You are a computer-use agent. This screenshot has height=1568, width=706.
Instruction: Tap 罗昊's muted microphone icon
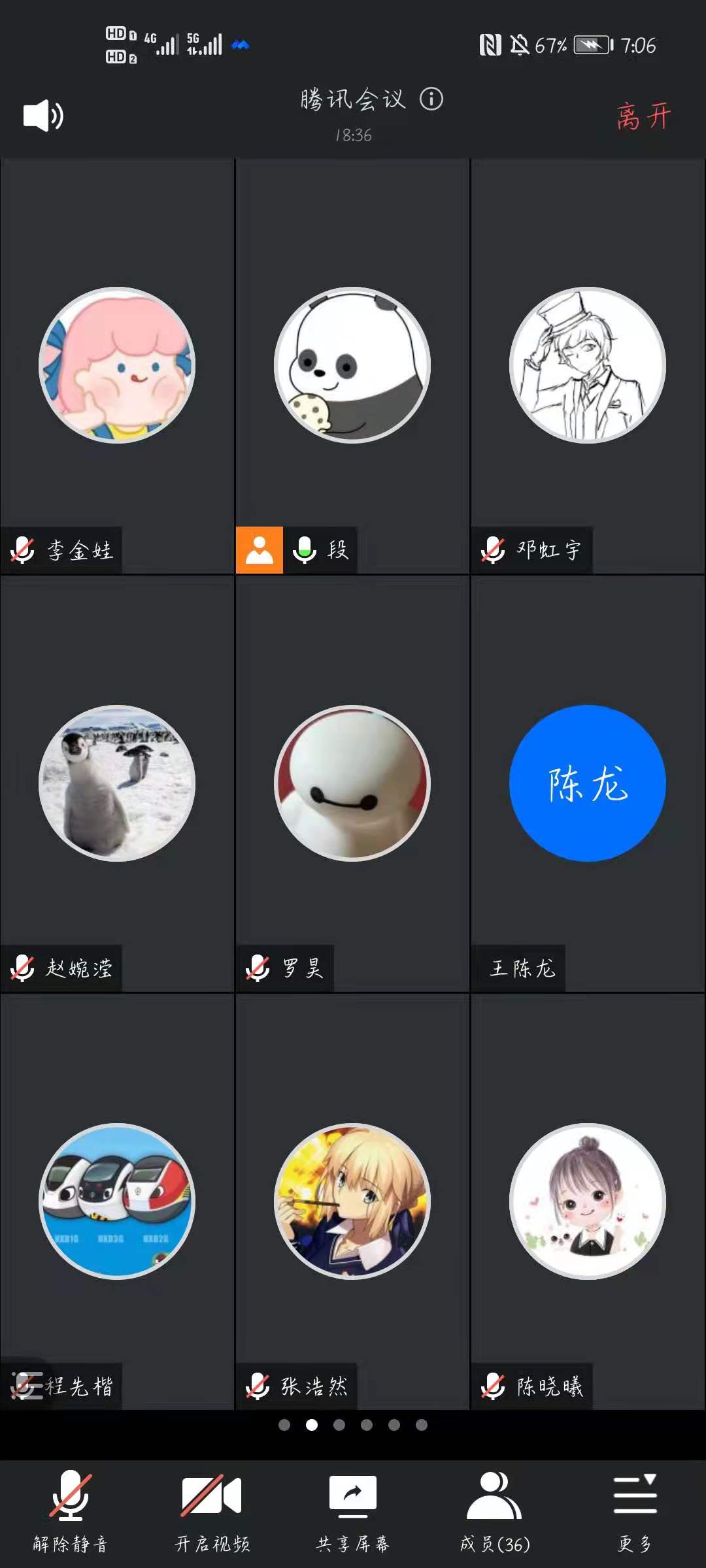(x=258, y=968)
